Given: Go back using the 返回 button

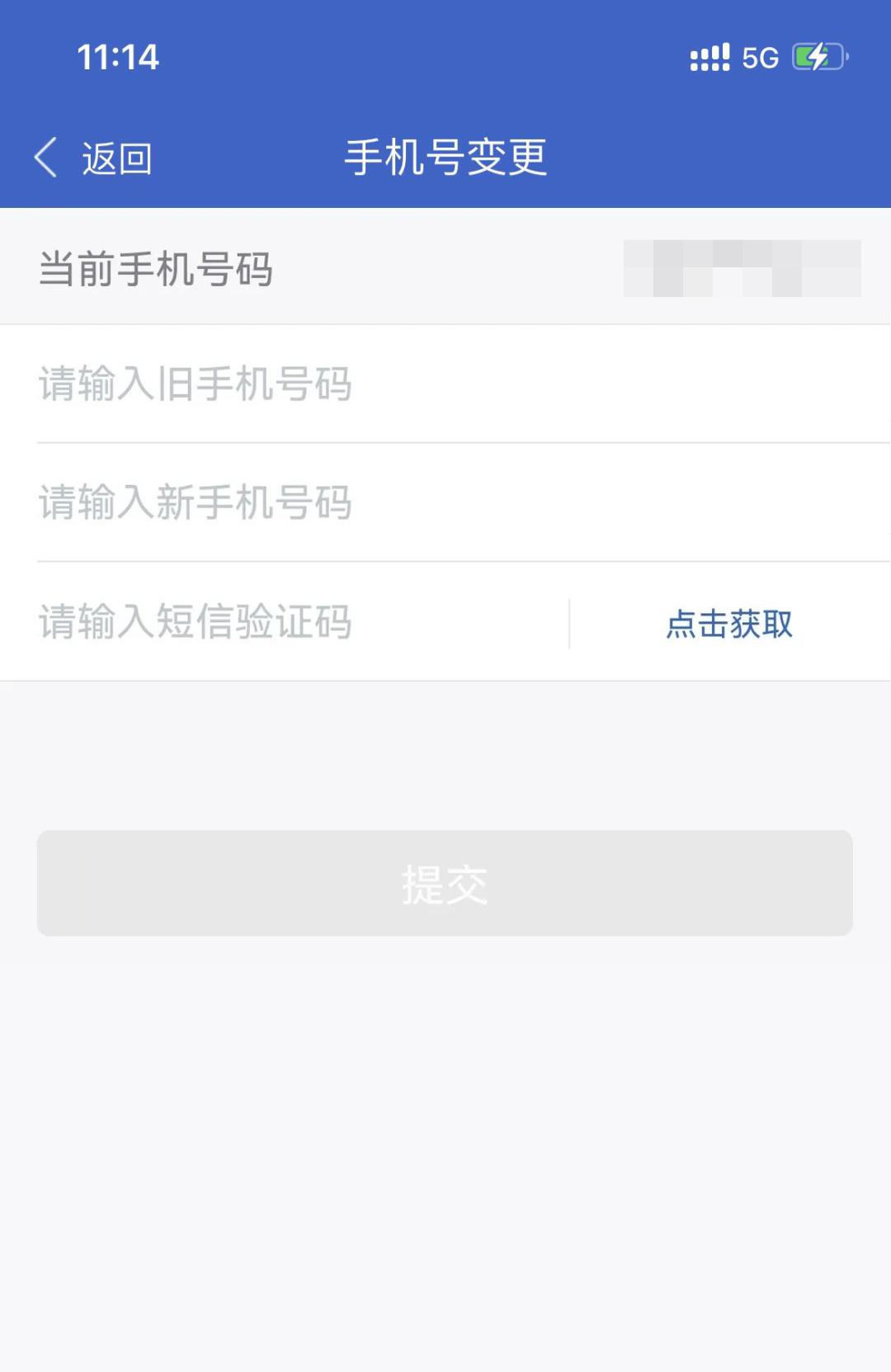Looking at the screenshot, I should (x=93, y=158).
